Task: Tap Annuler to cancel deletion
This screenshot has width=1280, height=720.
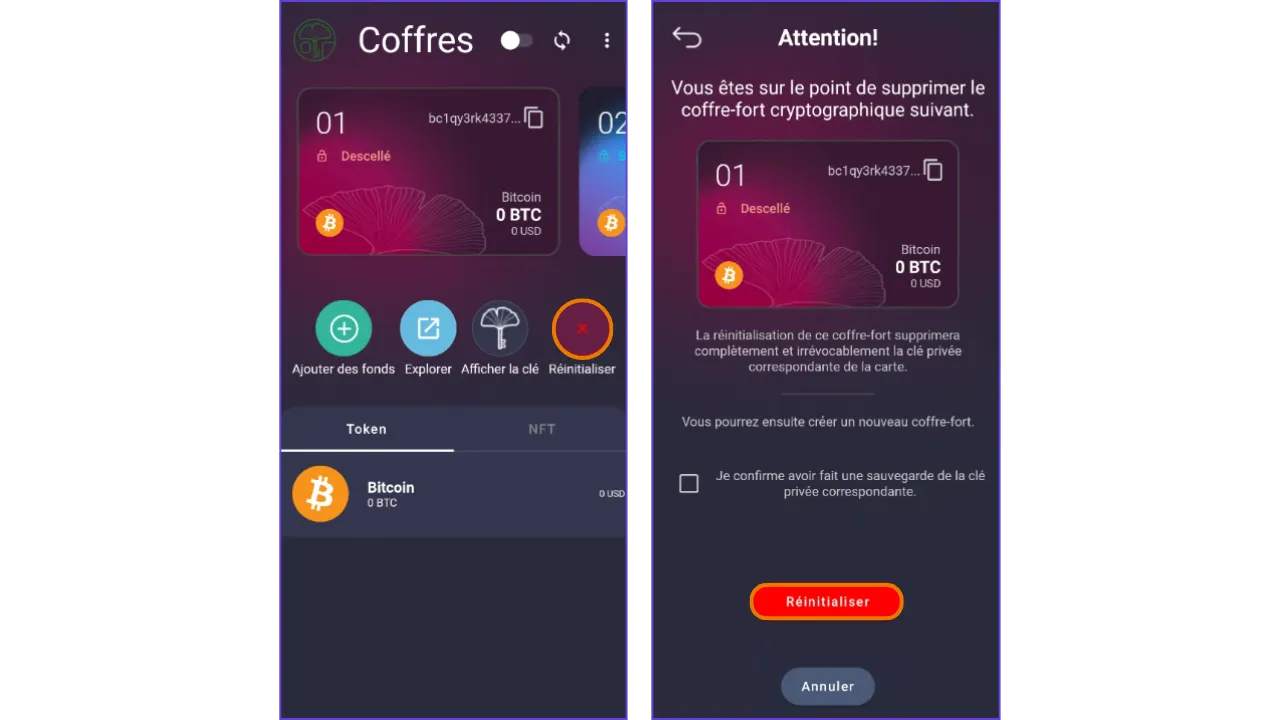Action: click(827, 687)
